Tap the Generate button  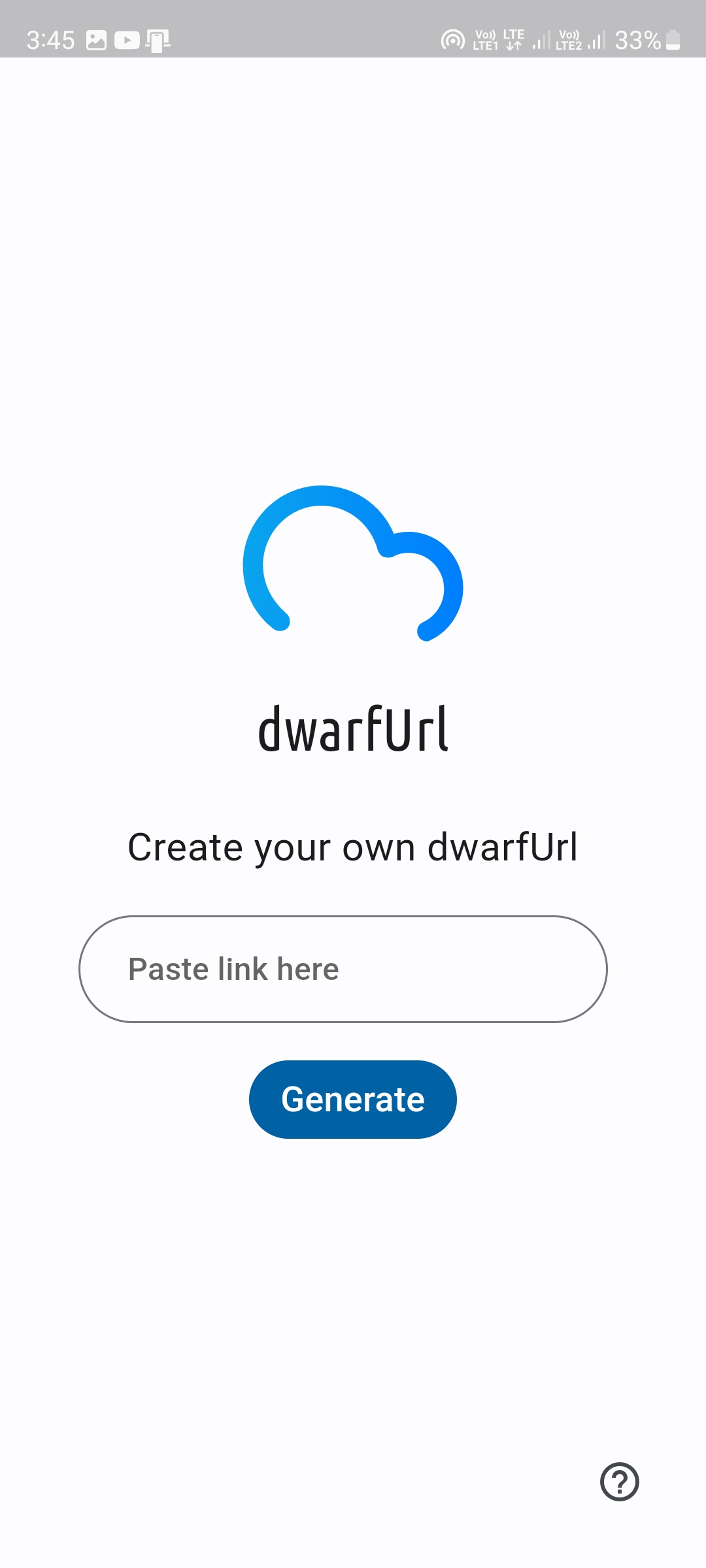coord(352,1100)
